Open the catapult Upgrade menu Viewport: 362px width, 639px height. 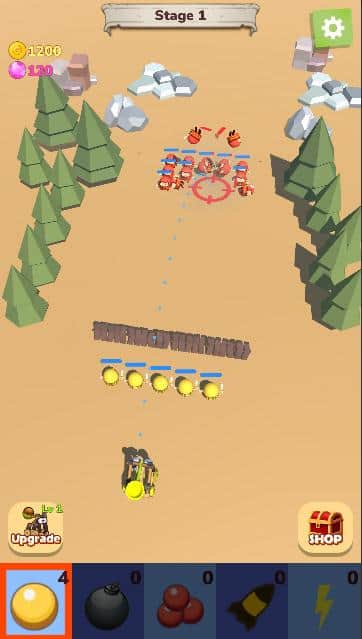[35, 528]
